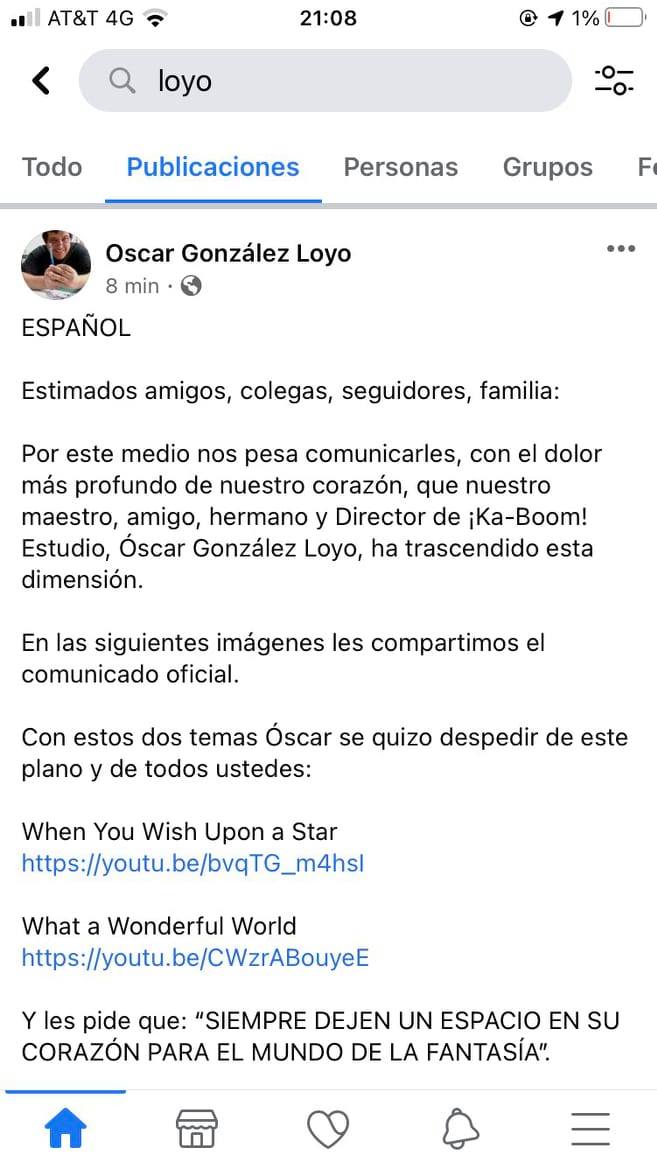Open the heart-shaped tab
Viewport: 657px width, 1168px height.
coord(327,1130)
